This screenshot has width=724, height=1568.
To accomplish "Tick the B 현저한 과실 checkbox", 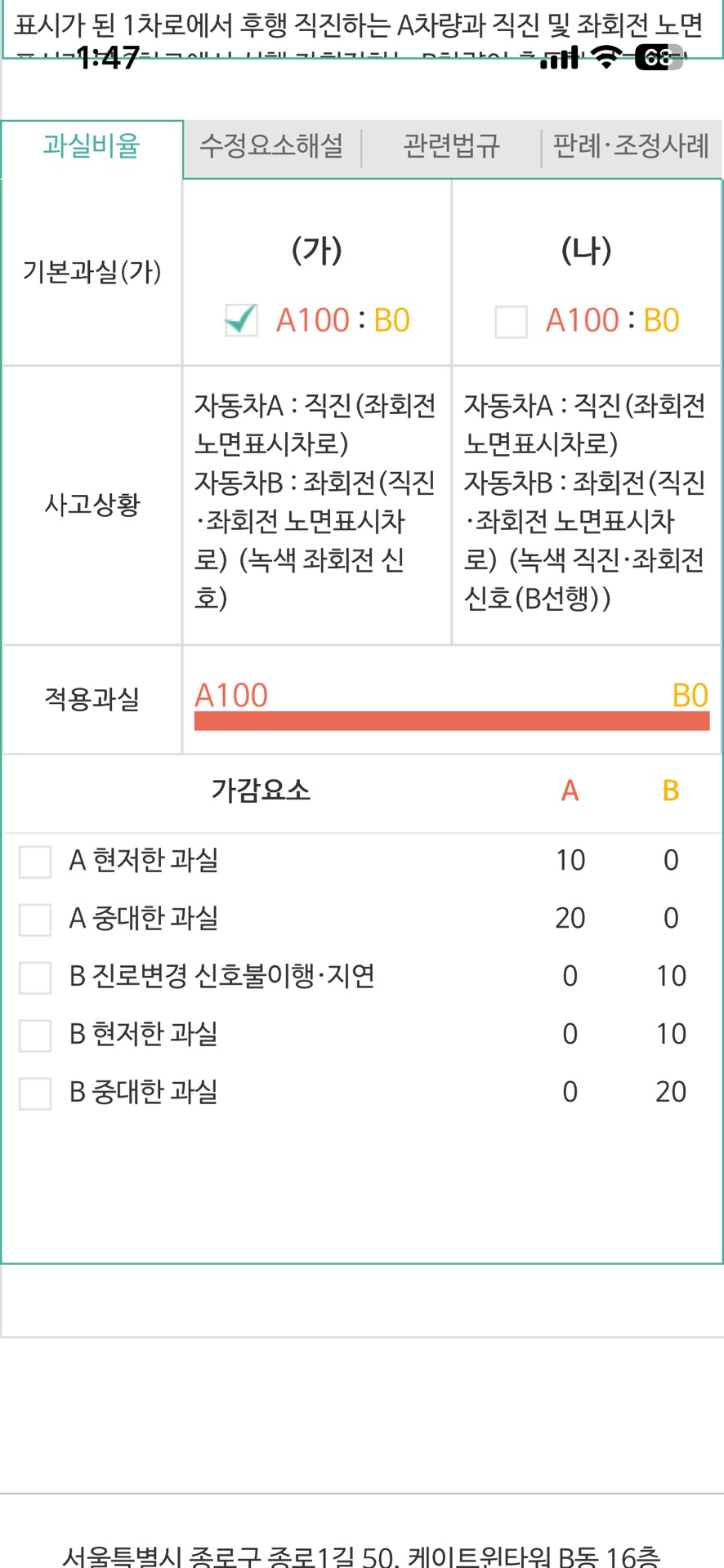I will pos(35,1035).
